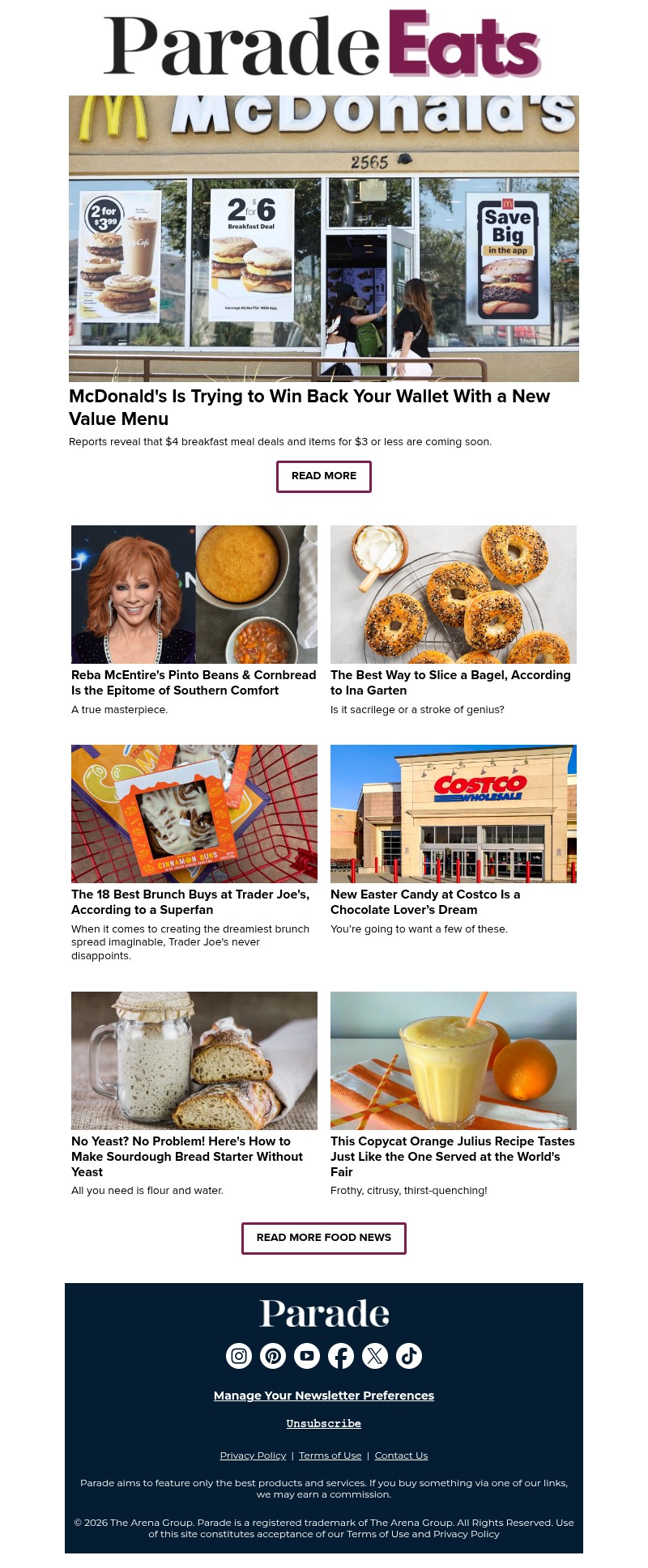
Task: Click the READ MORE FOOD NEWS button
Action: pyautogui.click(x=324, y=1238)
